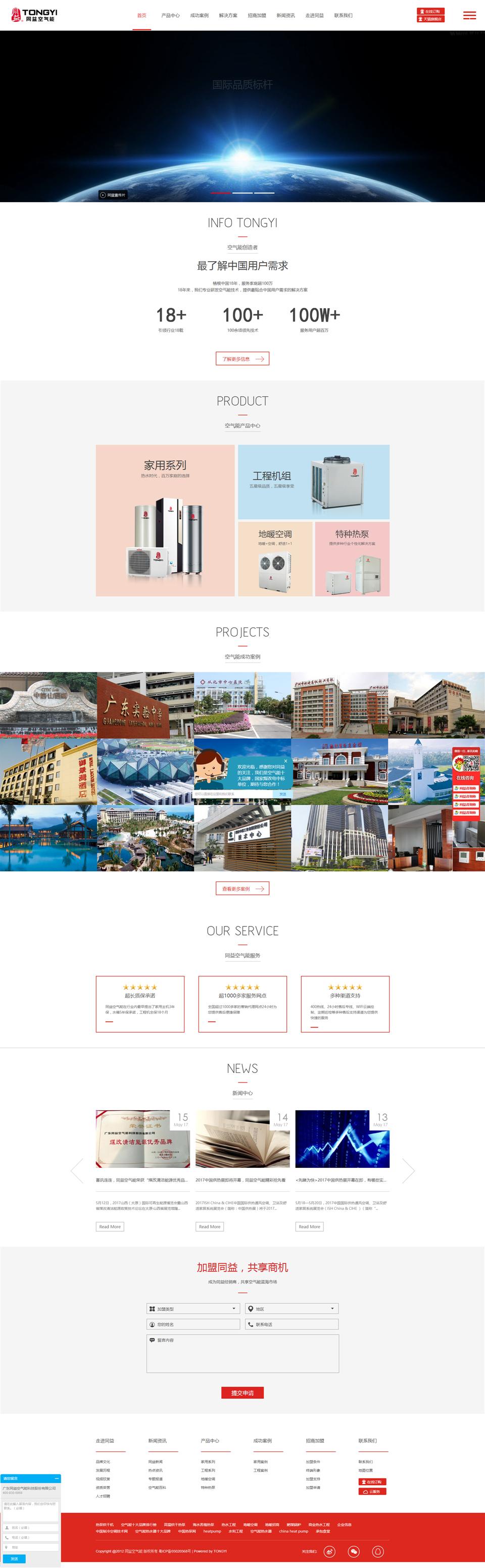Image resolution: width=485 pixels, height=1568 pixels.
Task: Expand the 加盟类型 dropdown
Action: coord(193,1308)
